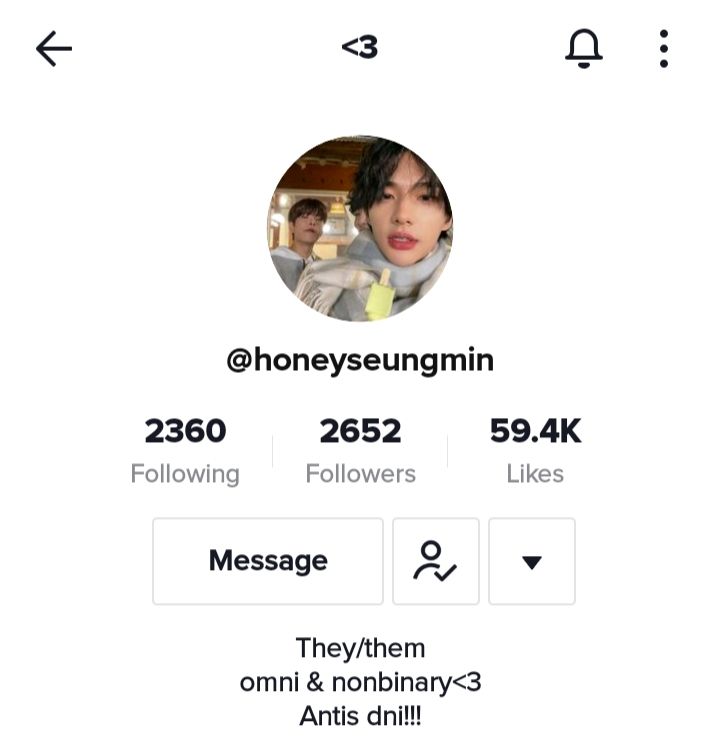Image resolution: width=720 pixels, height=750 pixels.
Task: View the profile picture of @honeyseungmin
Action: pyautogui.click(x=360, y=228)
